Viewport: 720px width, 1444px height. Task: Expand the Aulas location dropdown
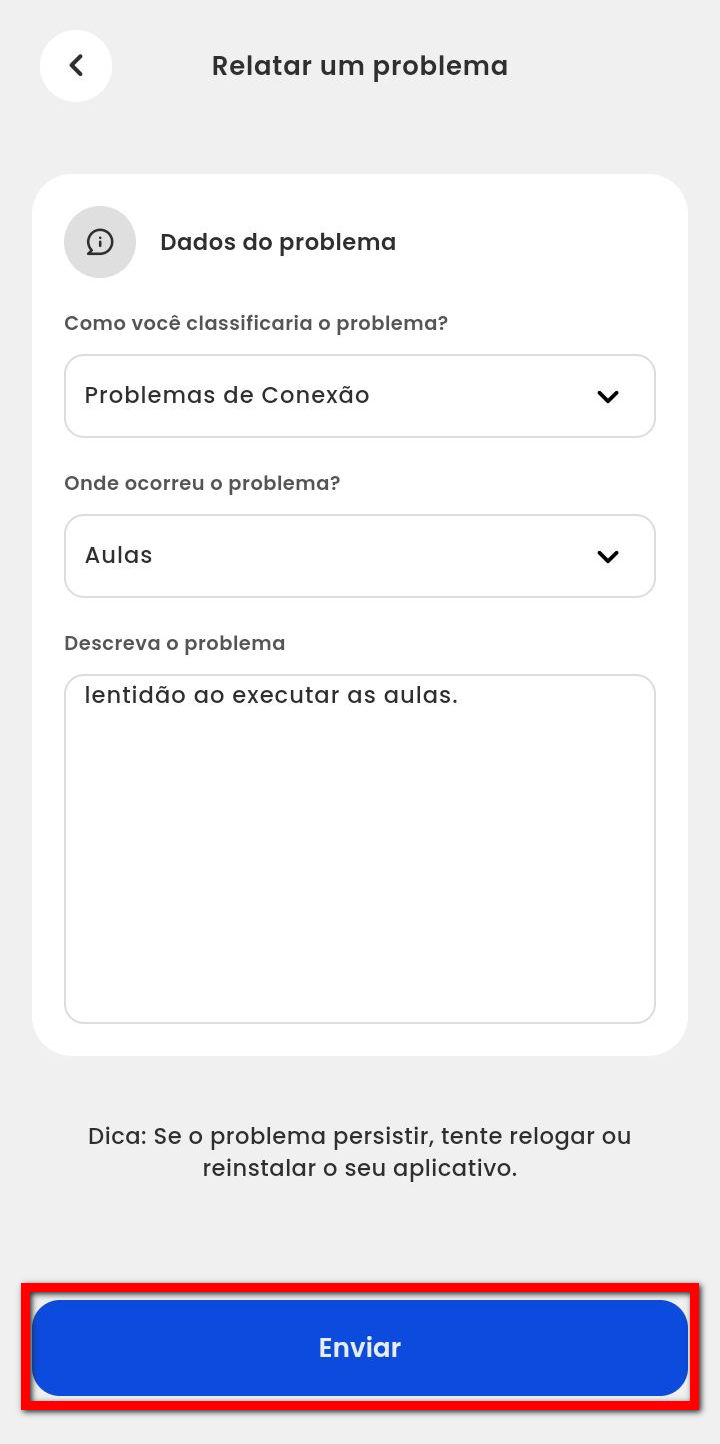pyautogui.click(x=360, y=556)
